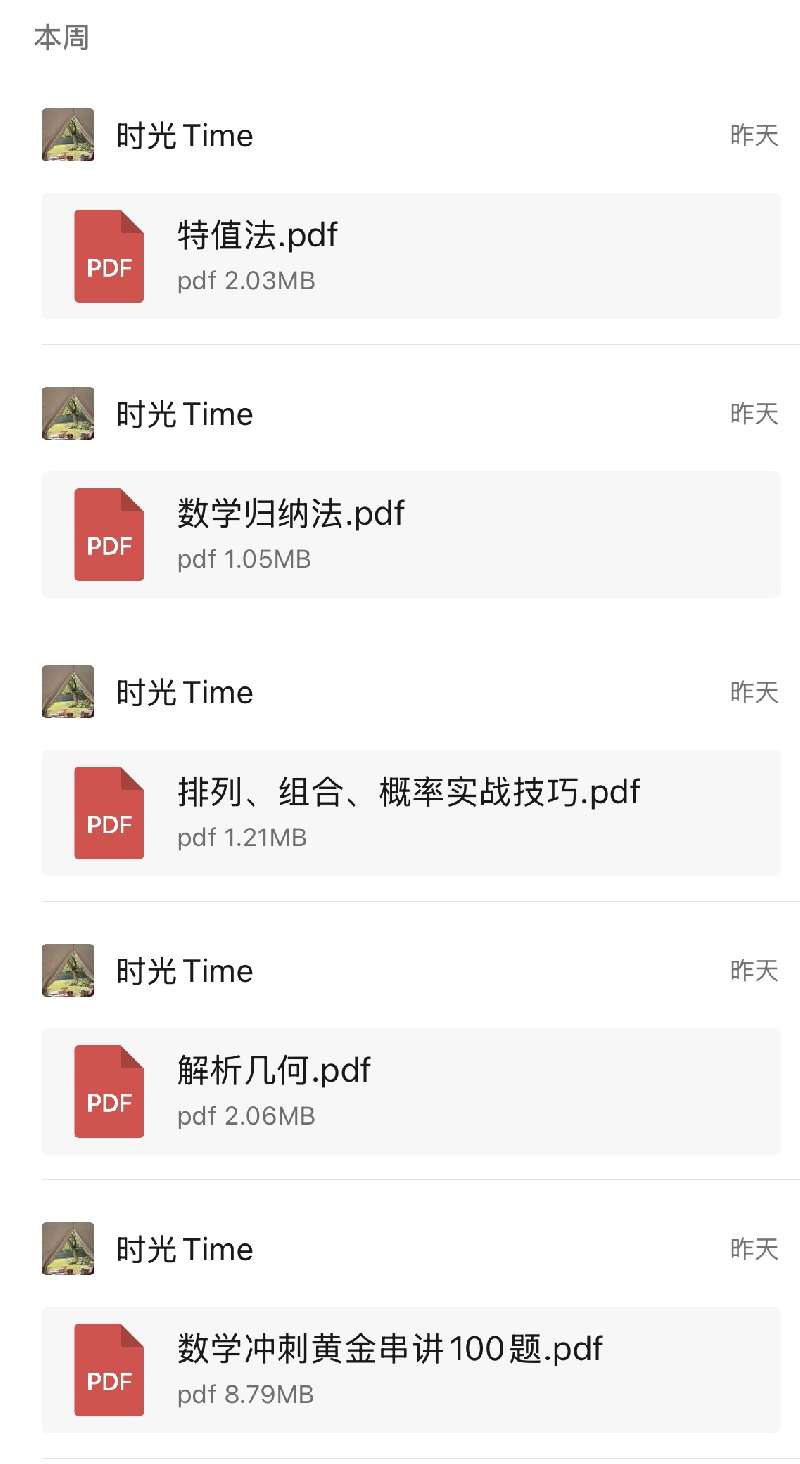The image size is (800, 1464).
Task: Open the 特值法.pdf file
Action: coord(410,256)
